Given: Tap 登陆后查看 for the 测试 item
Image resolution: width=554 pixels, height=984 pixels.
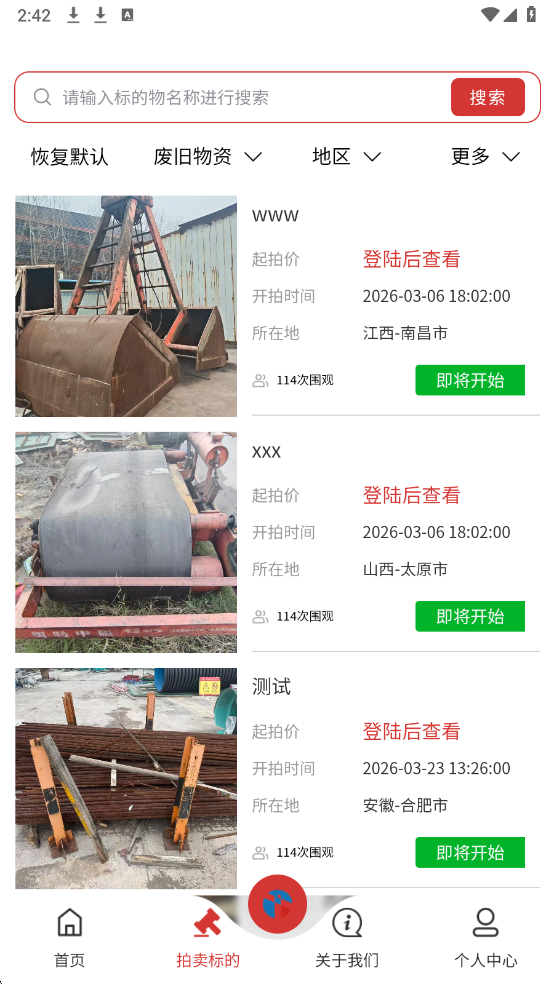Looking at the screenshot, I should pyautogui.click(x=412, y=731).
